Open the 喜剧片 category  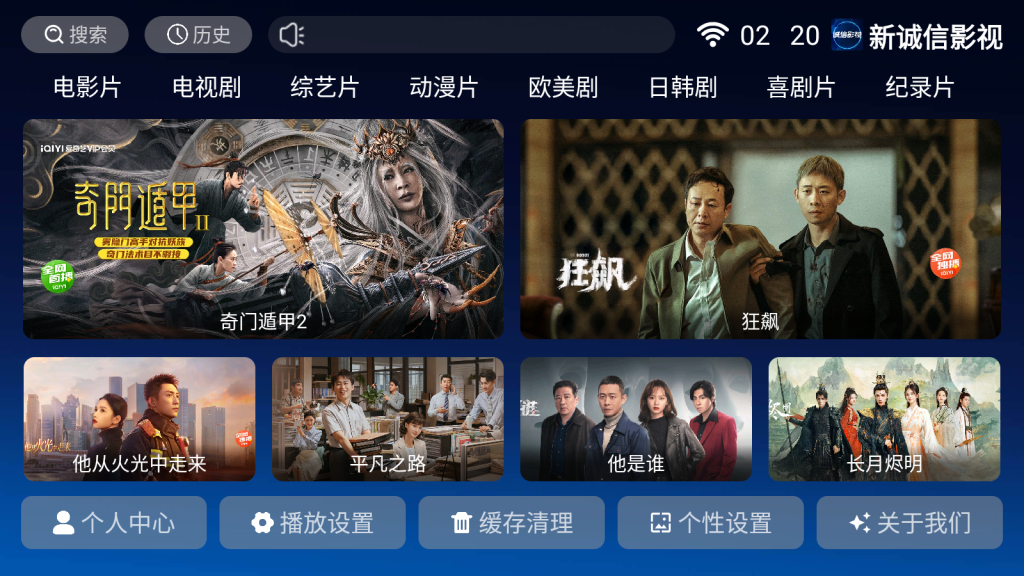pyautogui.click(x=801, y=87)
